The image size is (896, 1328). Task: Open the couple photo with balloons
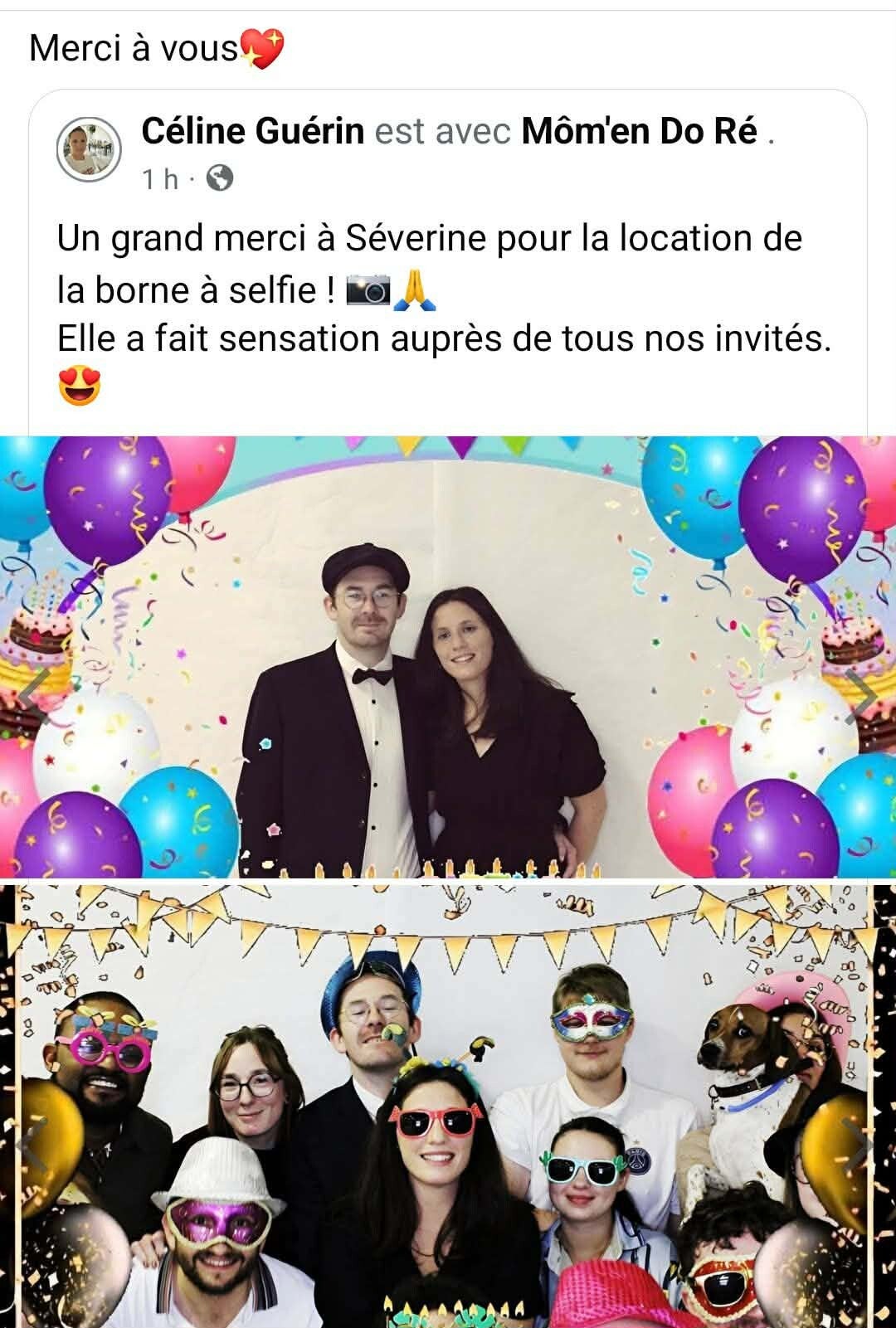pyautogui.click(x=448, y=655)
